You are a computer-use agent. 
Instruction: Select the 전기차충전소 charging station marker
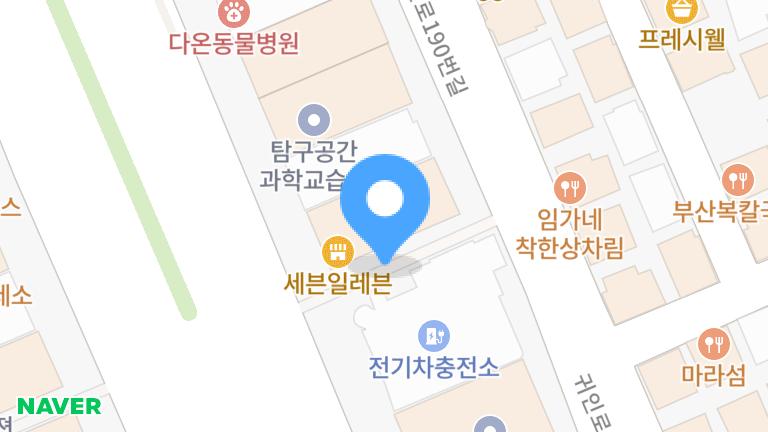(434, 335)
